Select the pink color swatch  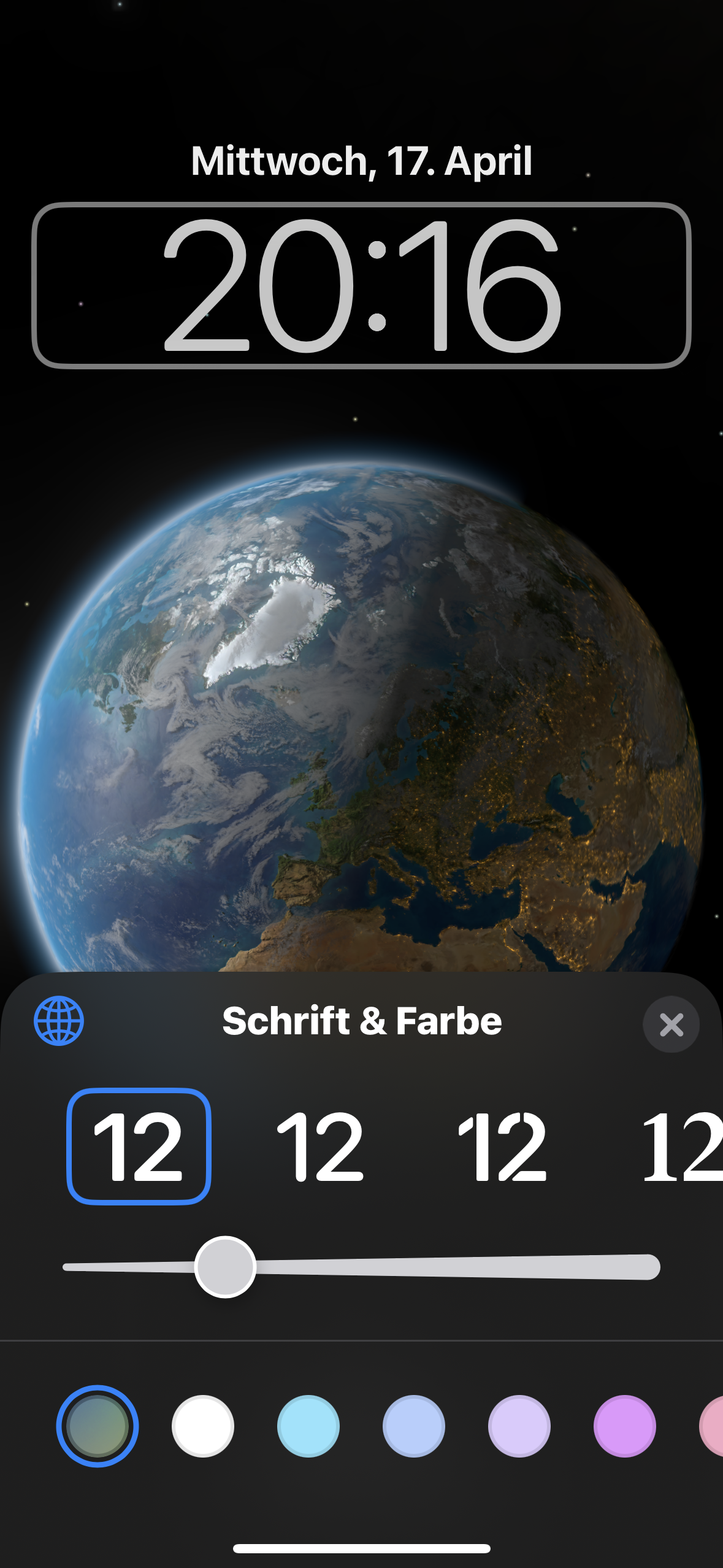[713, 1426]
